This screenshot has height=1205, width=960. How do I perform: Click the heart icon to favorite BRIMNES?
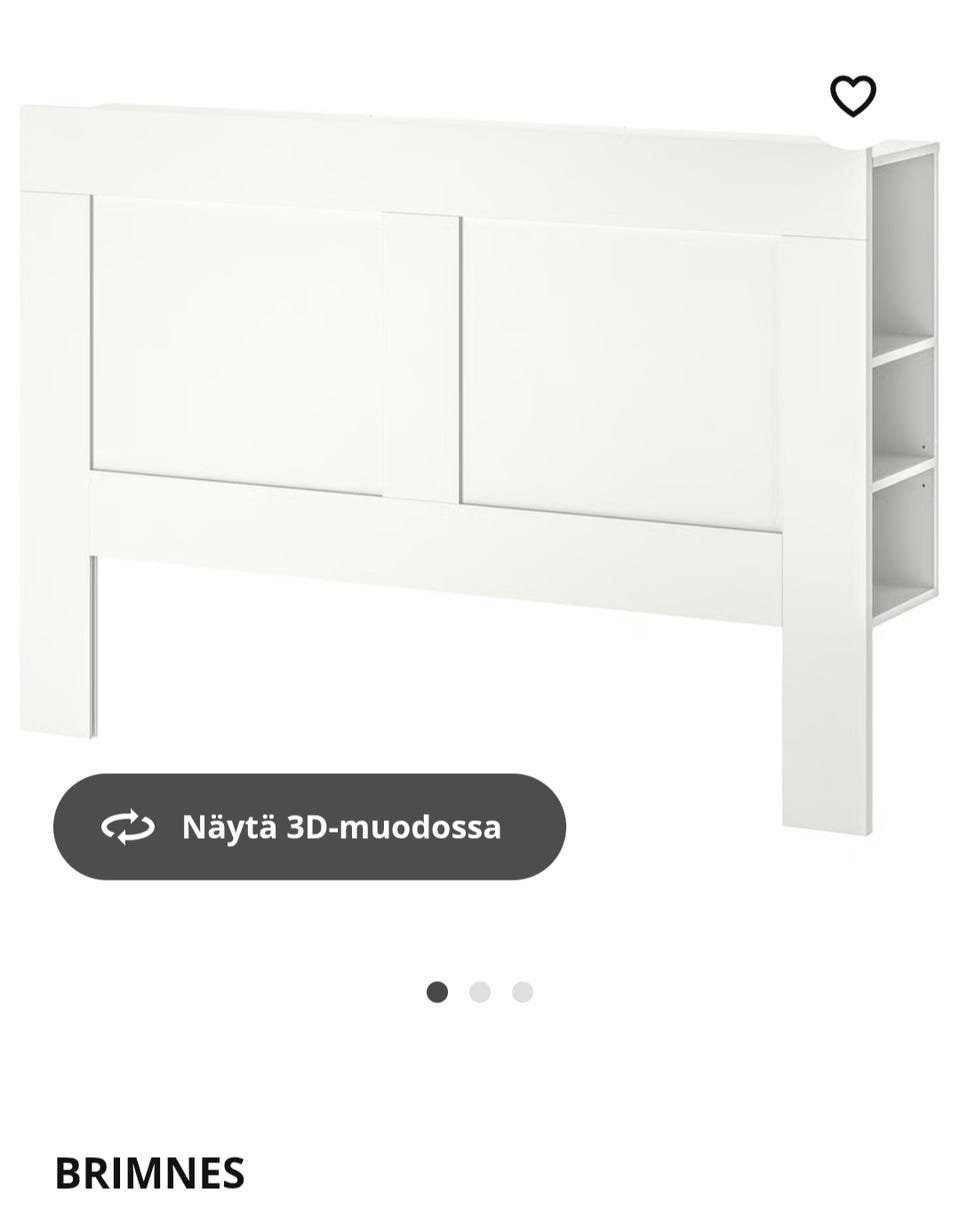[855, 97]
